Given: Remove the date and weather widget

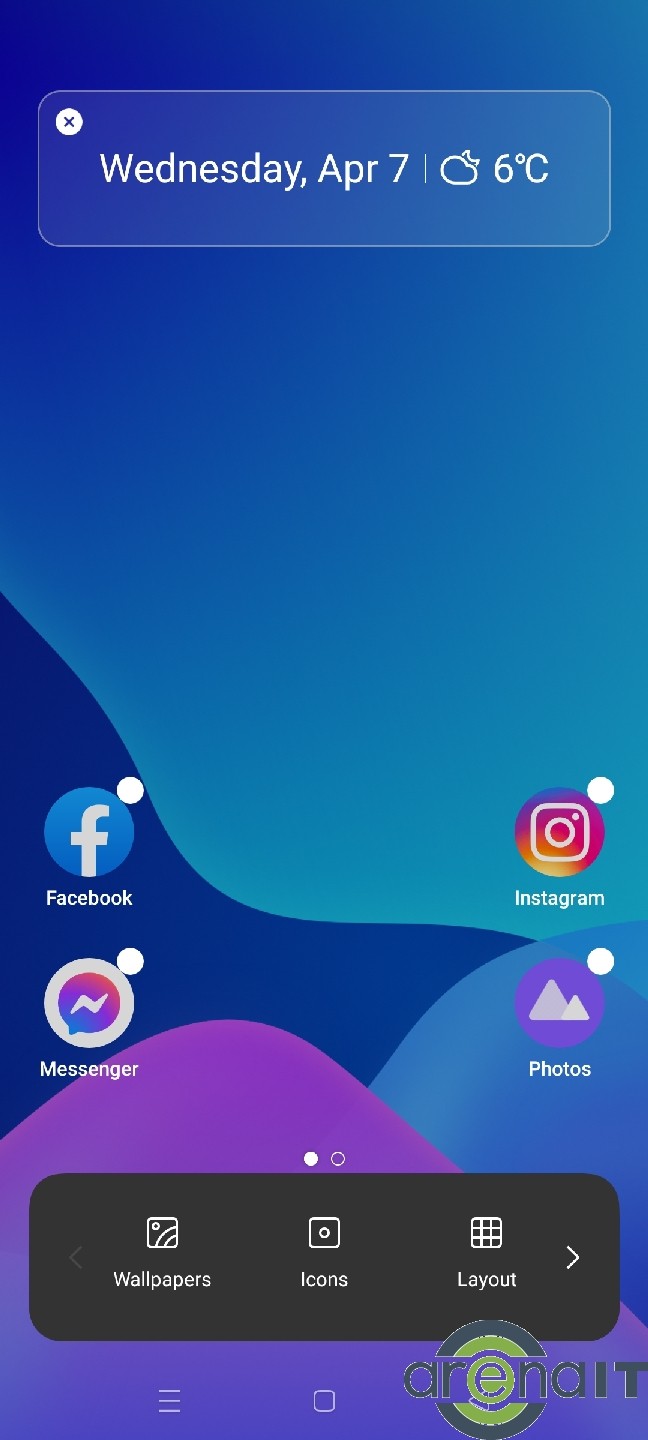Looking at the screenshot, I should [x=69, y=122].
